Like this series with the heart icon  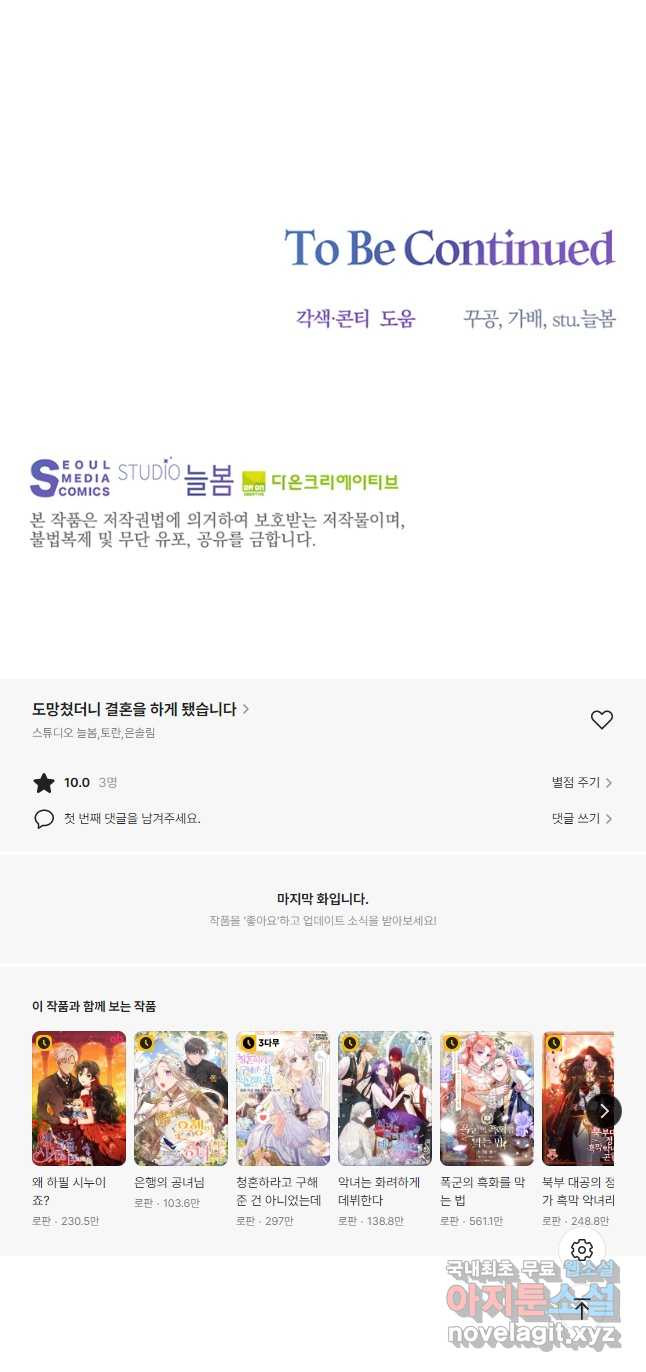(x=601, y=720)
